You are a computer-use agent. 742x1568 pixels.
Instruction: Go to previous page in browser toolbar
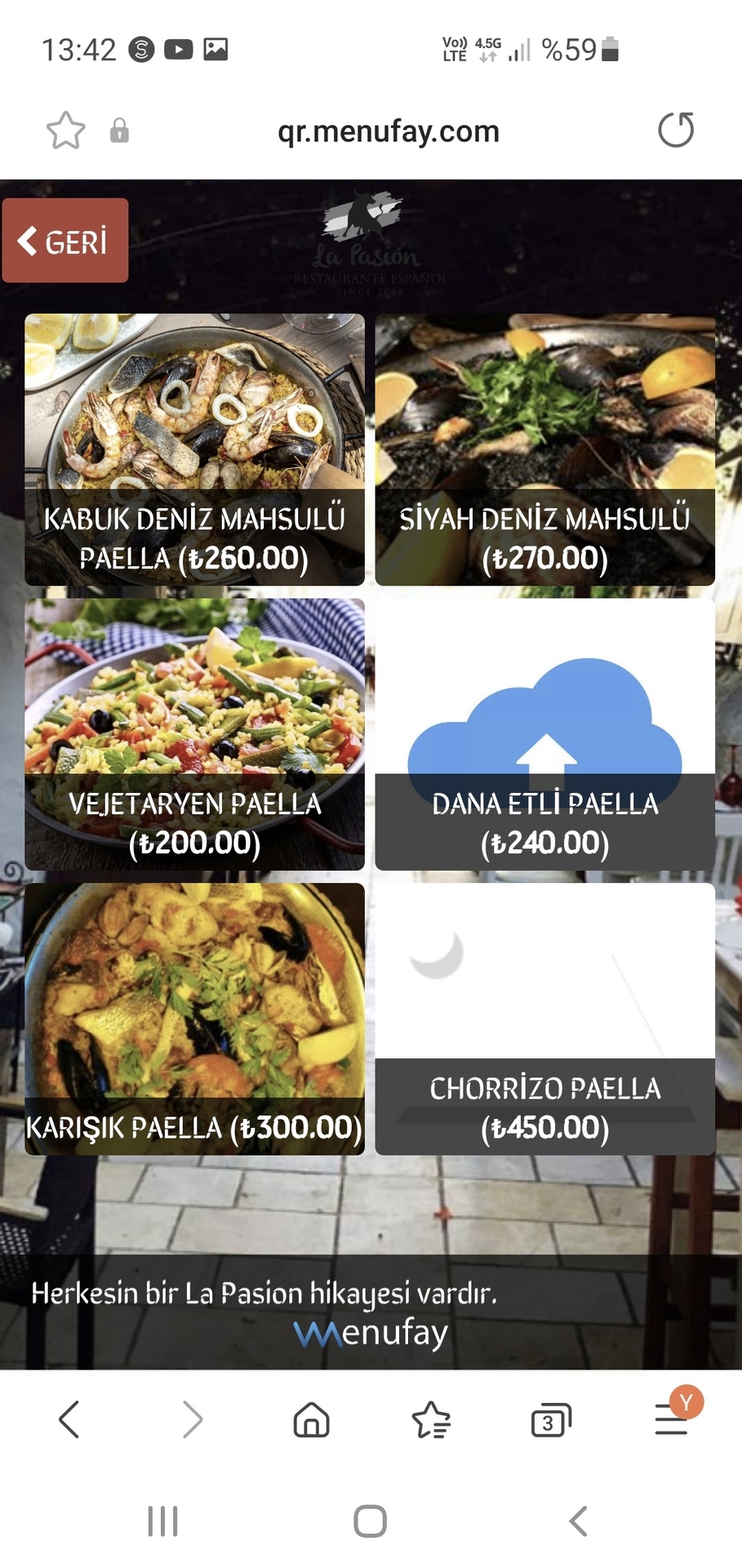coord(69,1419)
